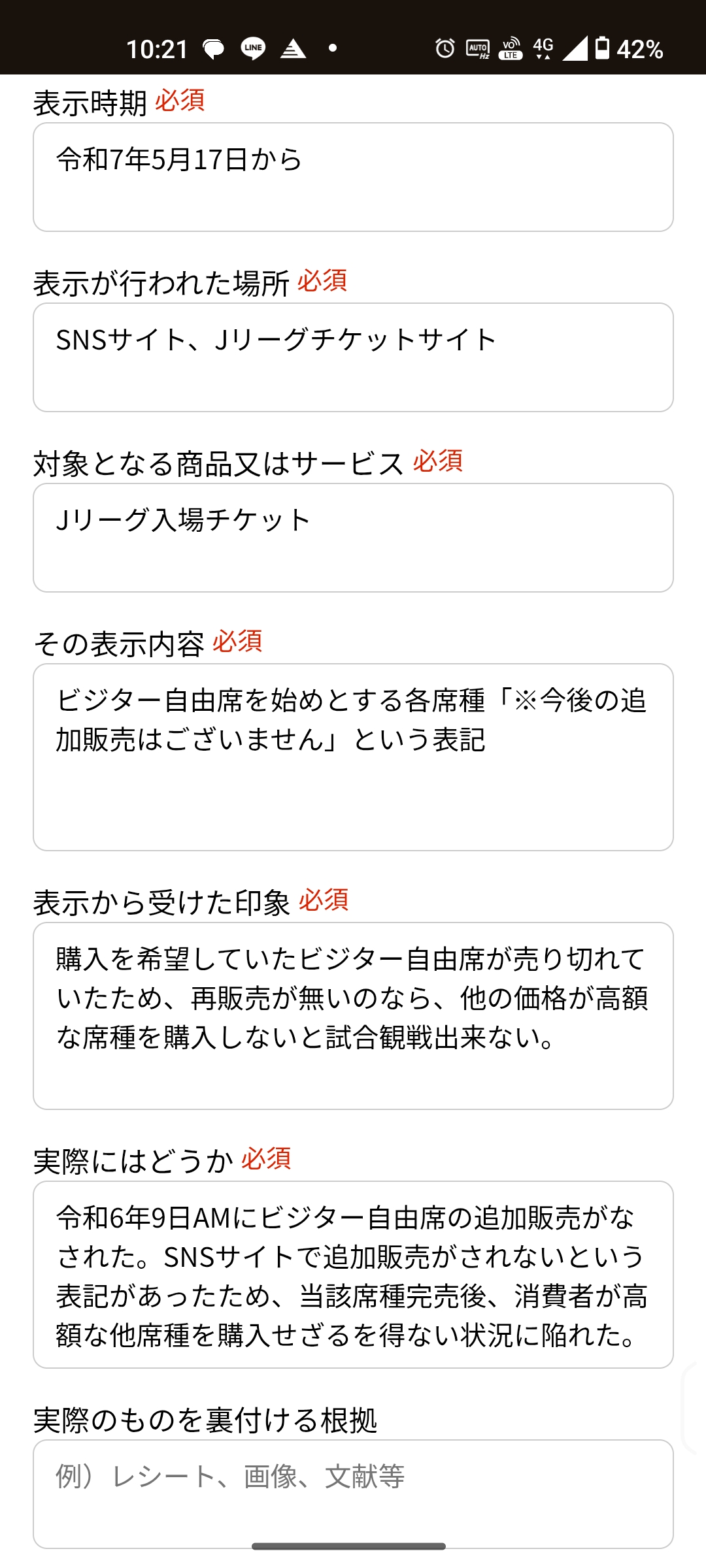
Task: Edit the 表示から受けた印象 text area
Action: (x=353, y=1016)
